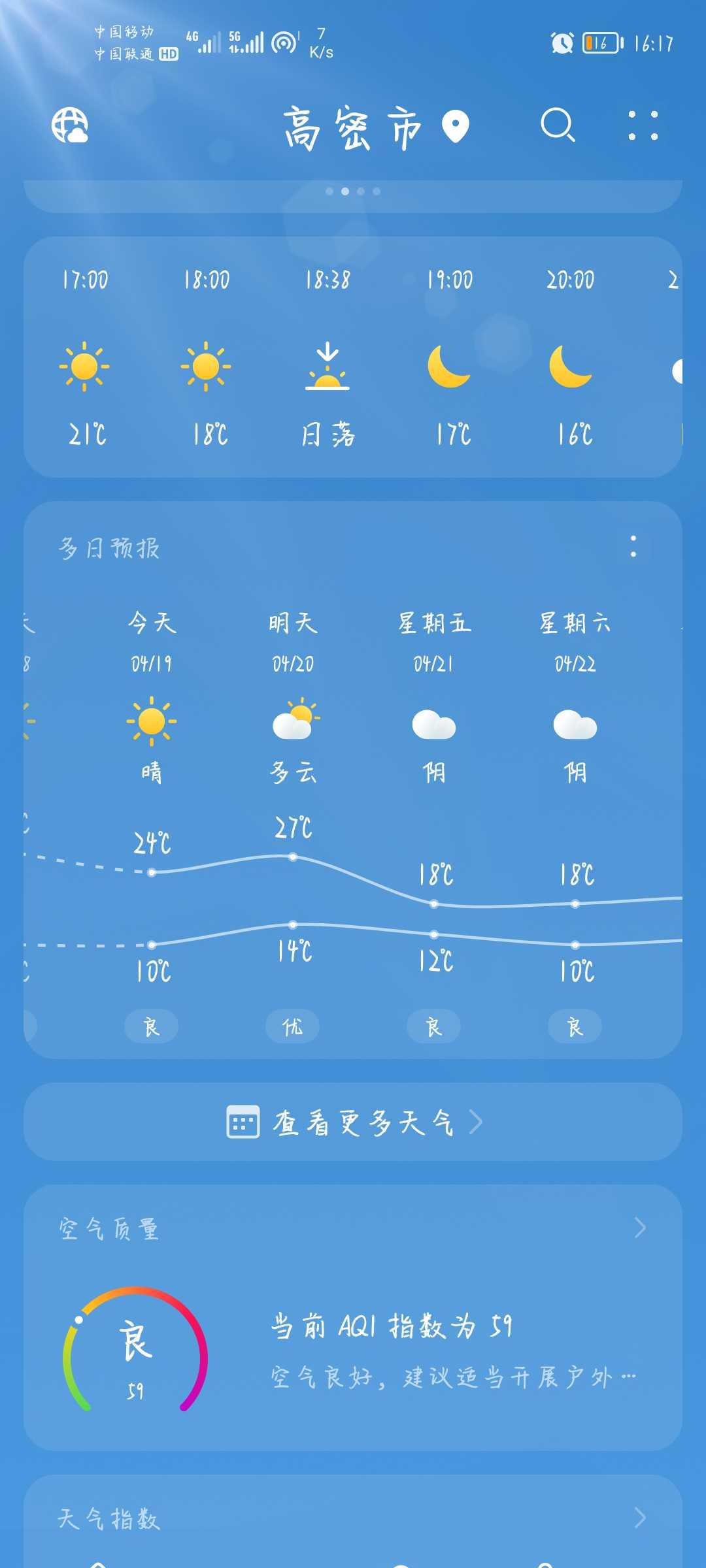This screenshot has height=1568, width=706.
Task: Select the 17:00 hourly forecast
Action: (x=85, y=357)
